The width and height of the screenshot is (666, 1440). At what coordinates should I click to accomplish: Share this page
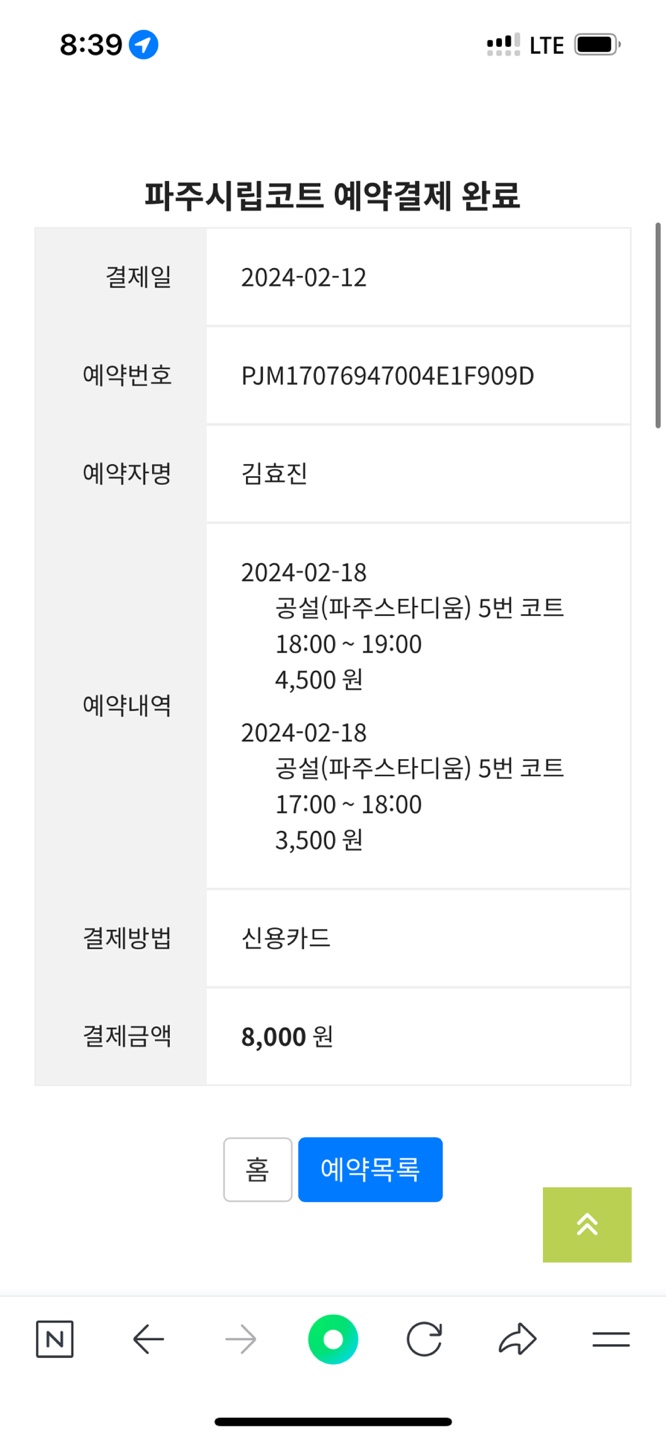click(x=517, y=1339)
